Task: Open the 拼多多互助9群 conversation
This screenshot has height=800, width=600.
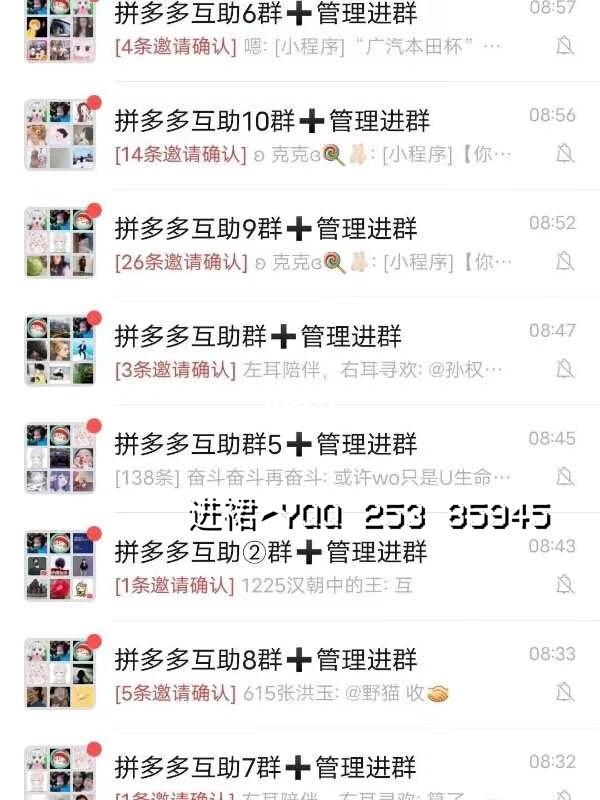Action: pos(300,244)
